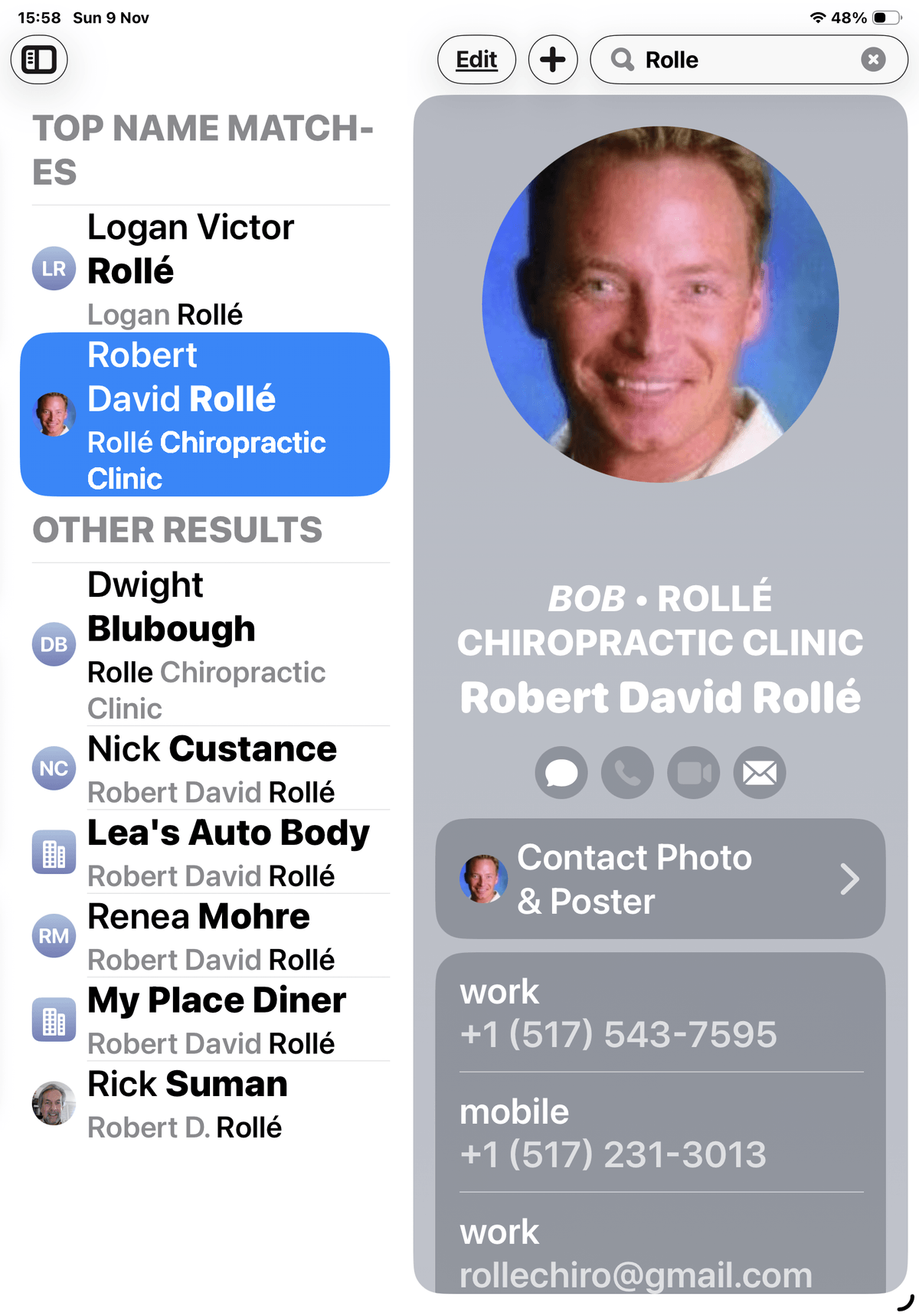Send a message to Robert
This screenshot has width=919, height=1316.
(x=561, y=773)
